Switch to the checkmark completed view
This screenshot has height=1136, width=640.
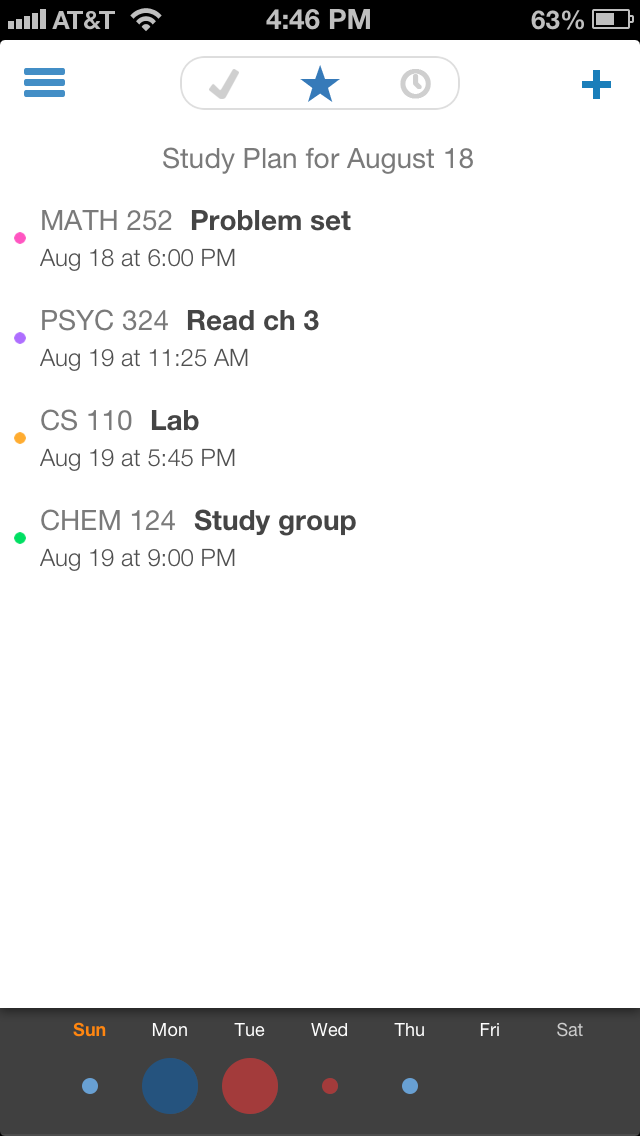(224, 84)
